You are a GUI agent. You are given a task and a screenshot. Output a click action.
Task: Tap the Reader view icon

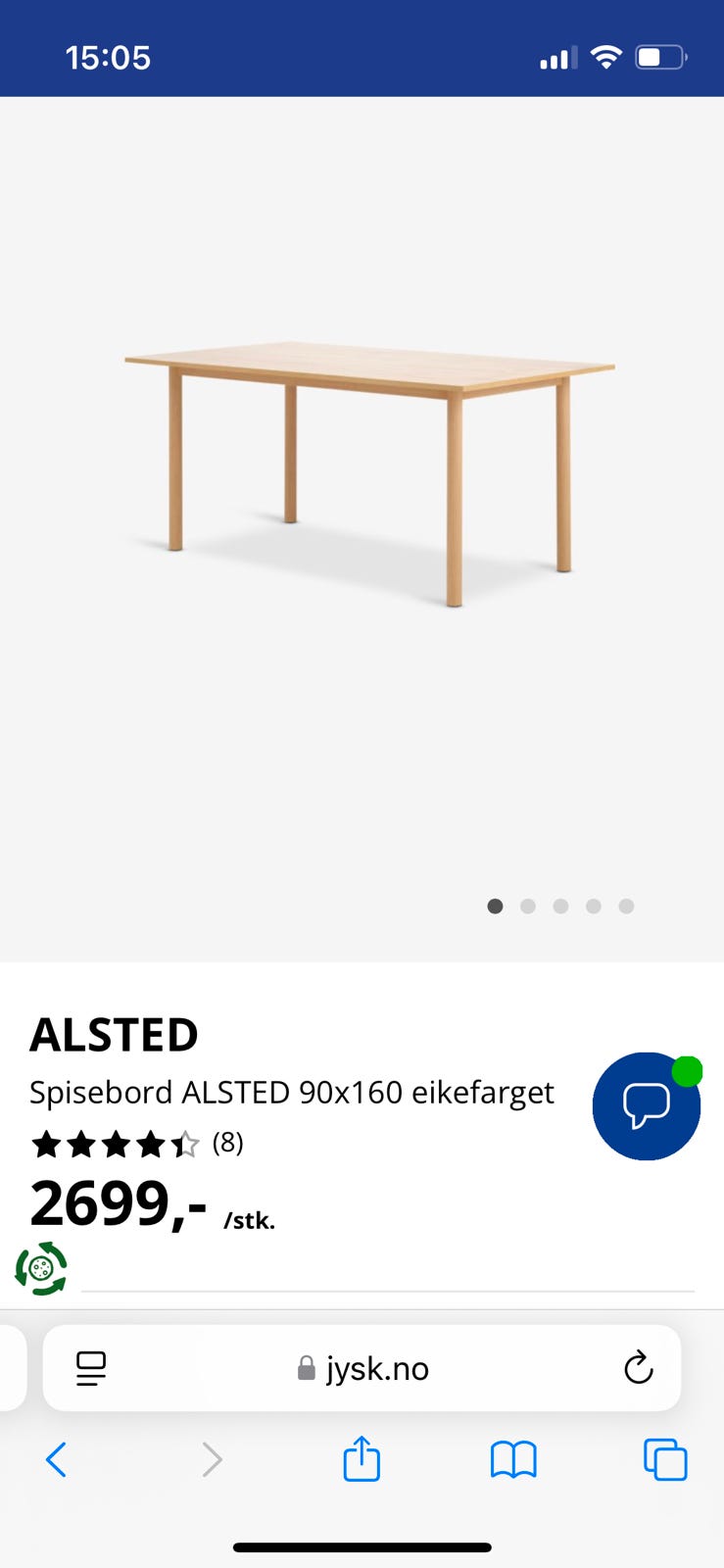click(x=89, y=1368)
